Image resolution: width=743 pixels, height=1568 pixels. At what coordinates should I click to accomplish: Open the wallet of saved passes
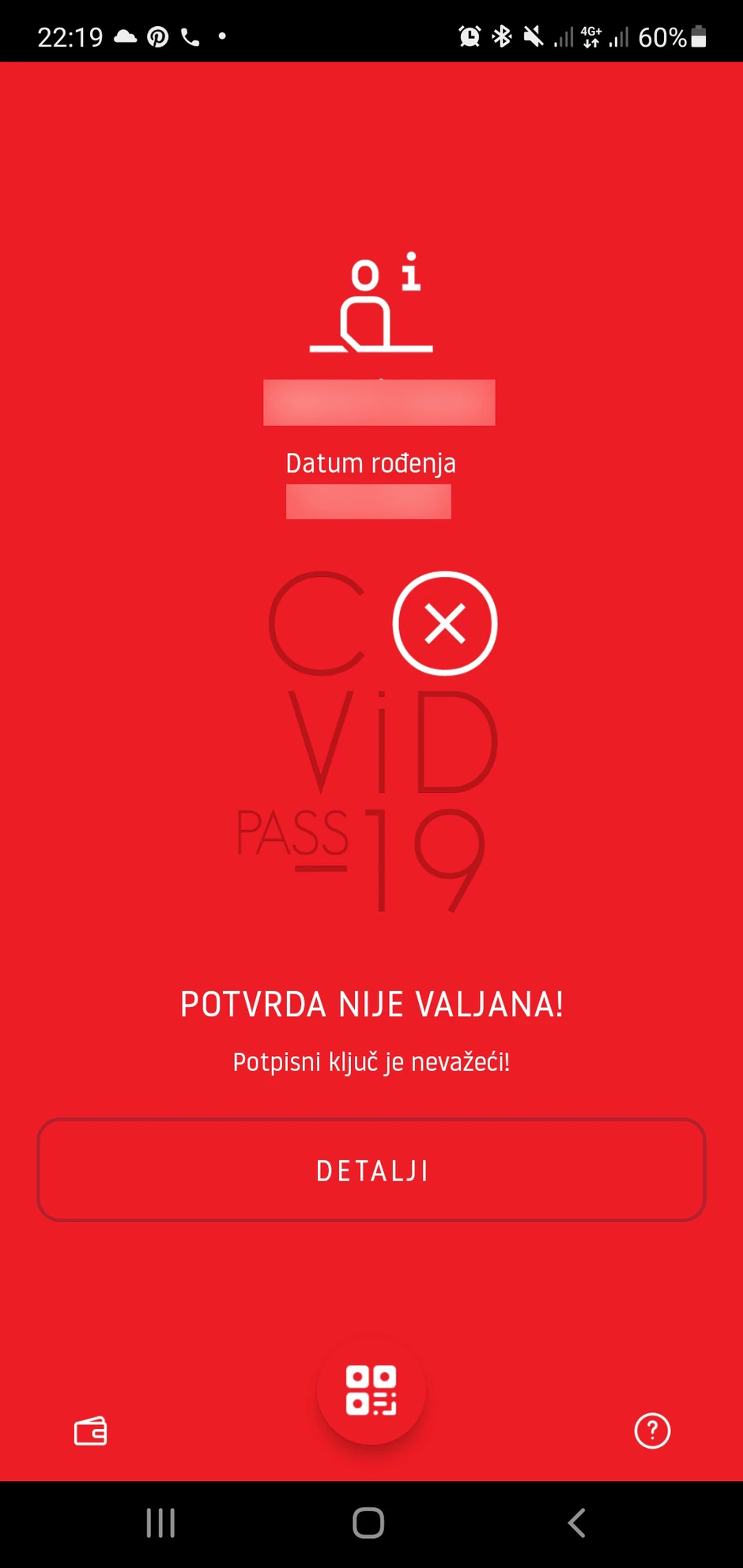90,1431
